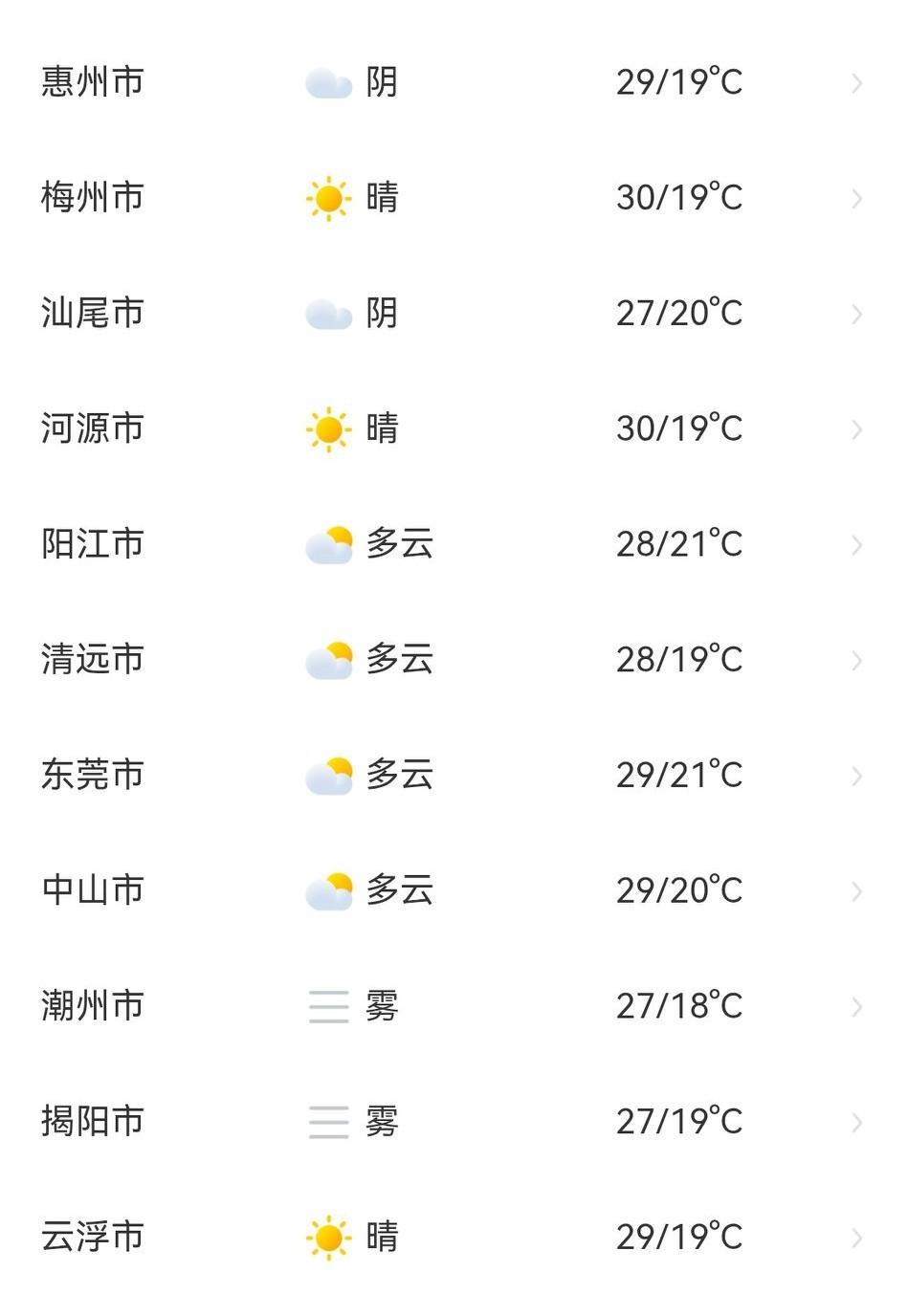Open weather details for 惠州市
The height and width of the screenshot is (1316, 908).
pos(454,82)
